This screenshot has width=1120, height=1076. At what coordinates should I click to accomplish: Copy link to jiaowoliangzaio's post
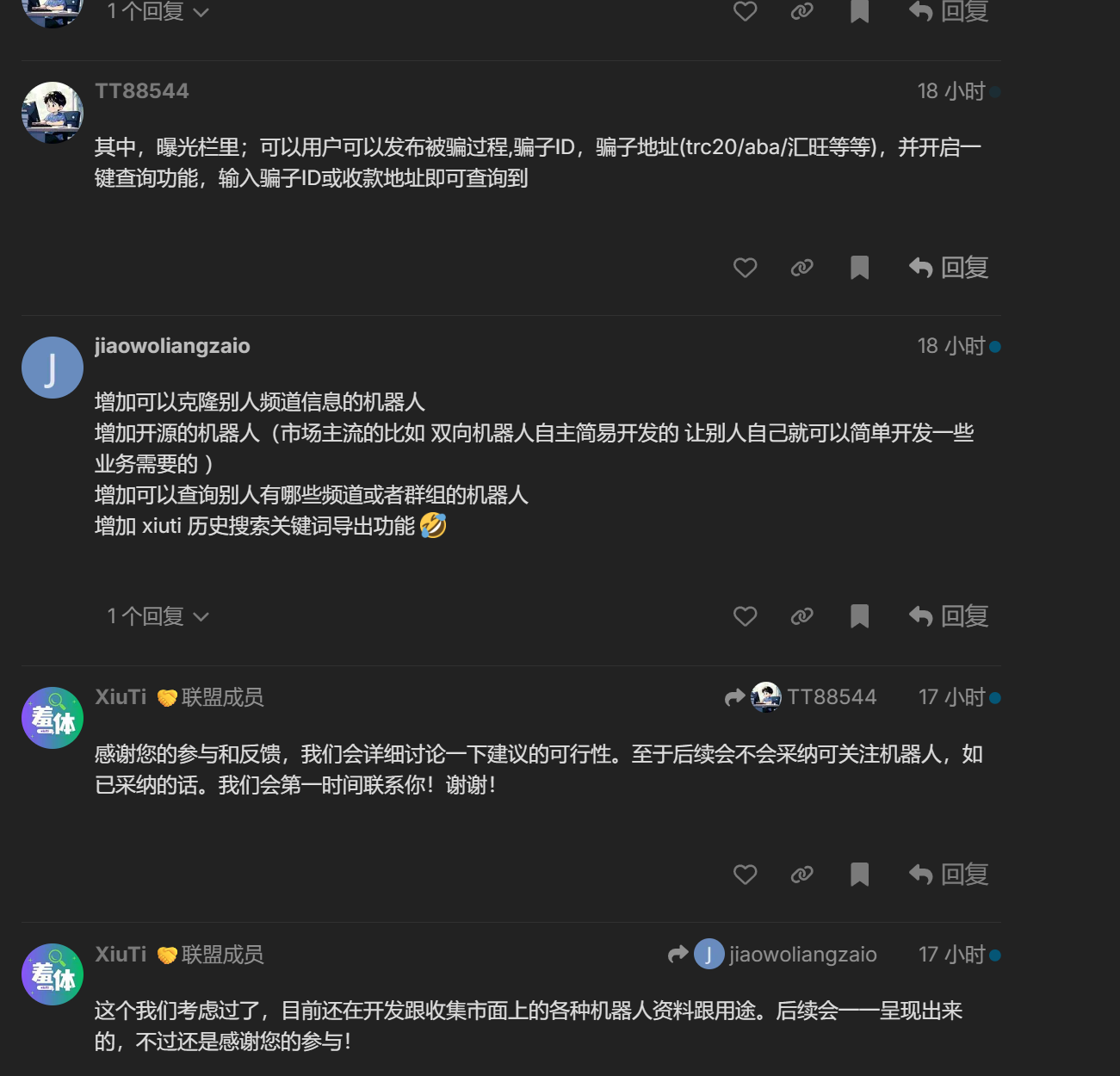pyautogui.click(x=801, y=616)
